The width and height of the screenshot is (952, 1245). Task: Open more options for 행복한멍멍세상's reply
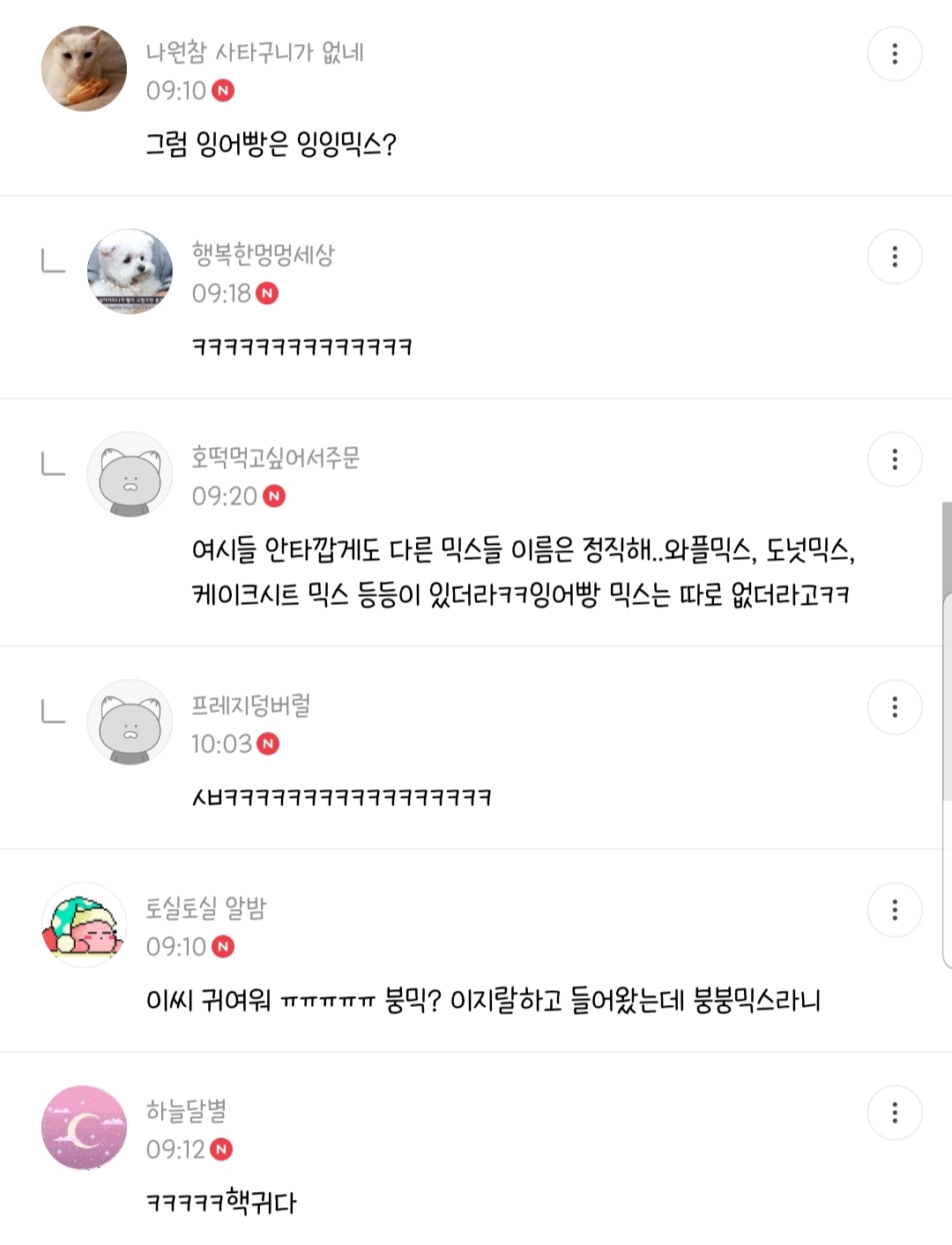click(895, 257)
